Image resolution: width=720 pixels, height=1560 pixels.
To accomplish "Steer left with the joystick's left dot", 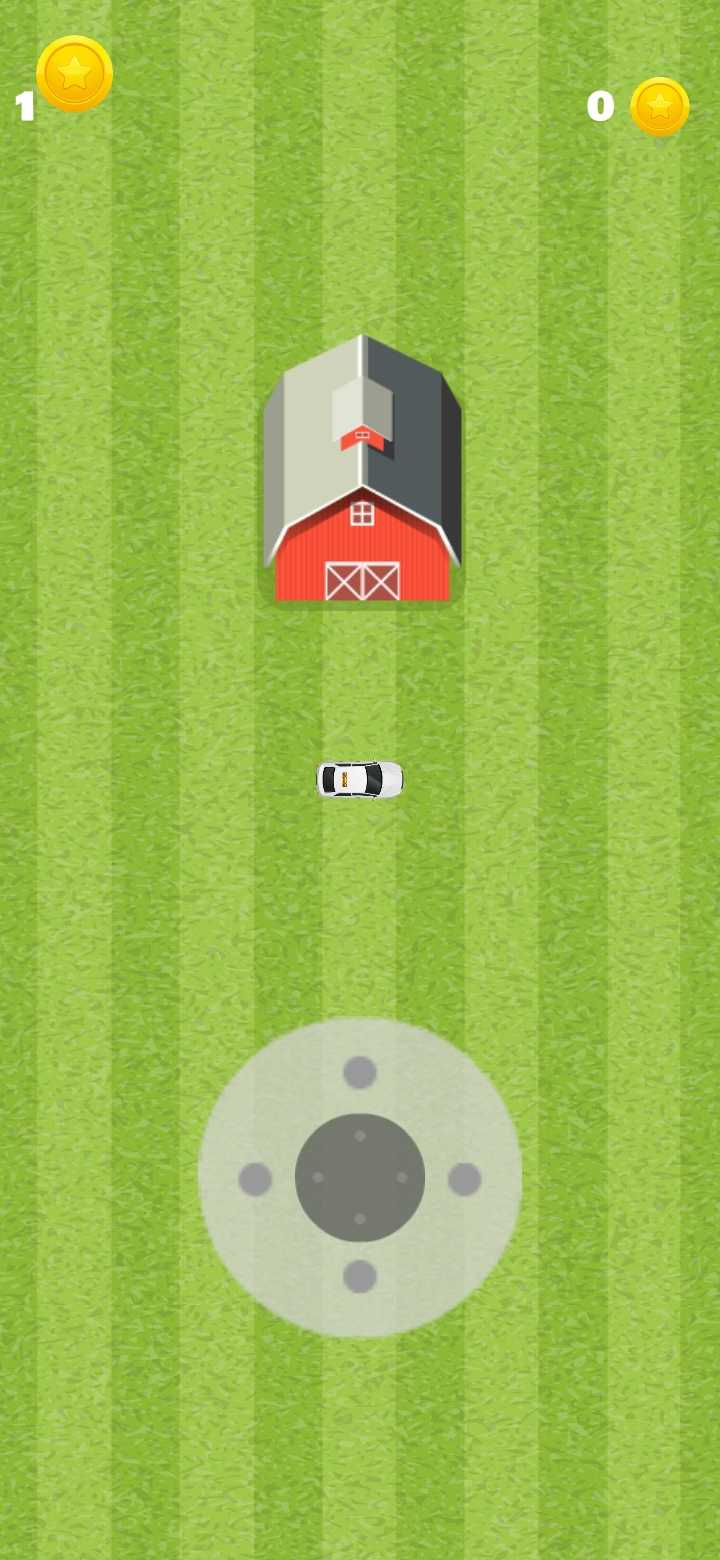I will 255,1179.
